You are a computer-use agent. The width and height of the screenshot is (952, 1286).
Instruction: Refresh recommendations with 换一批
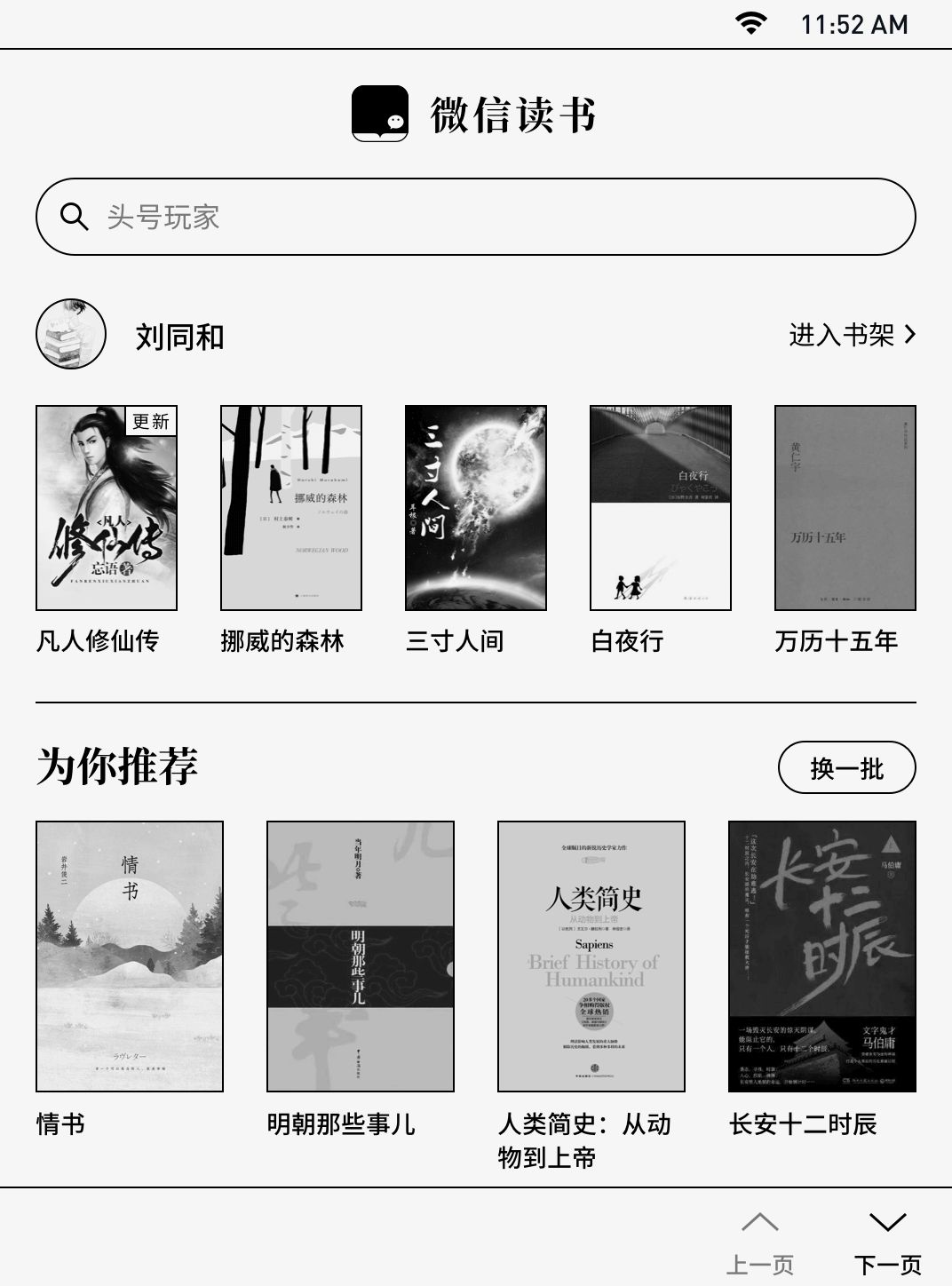pyautogui.click(x=846, y=767)
